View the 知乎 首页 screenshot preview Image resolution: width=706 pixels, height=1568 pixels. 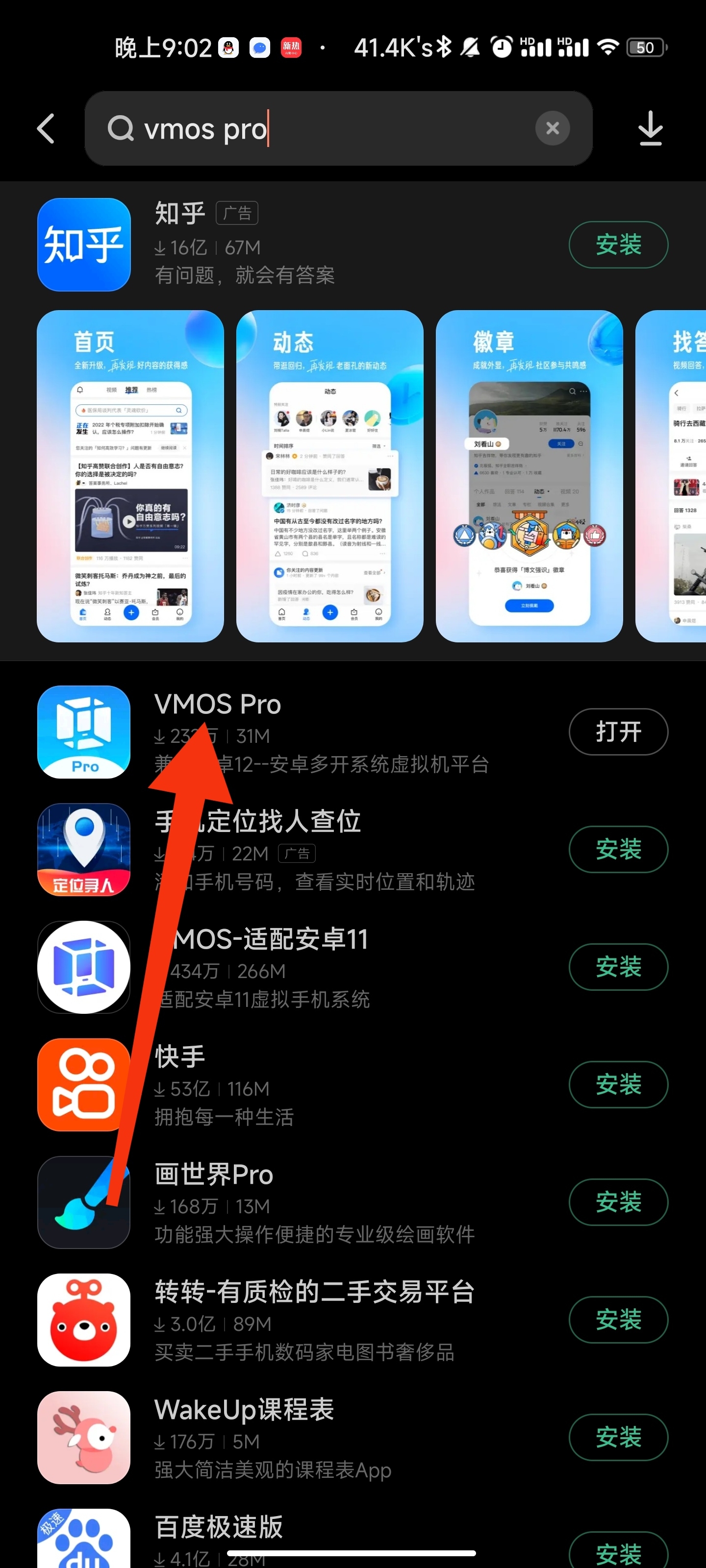[x=130, y=475]
